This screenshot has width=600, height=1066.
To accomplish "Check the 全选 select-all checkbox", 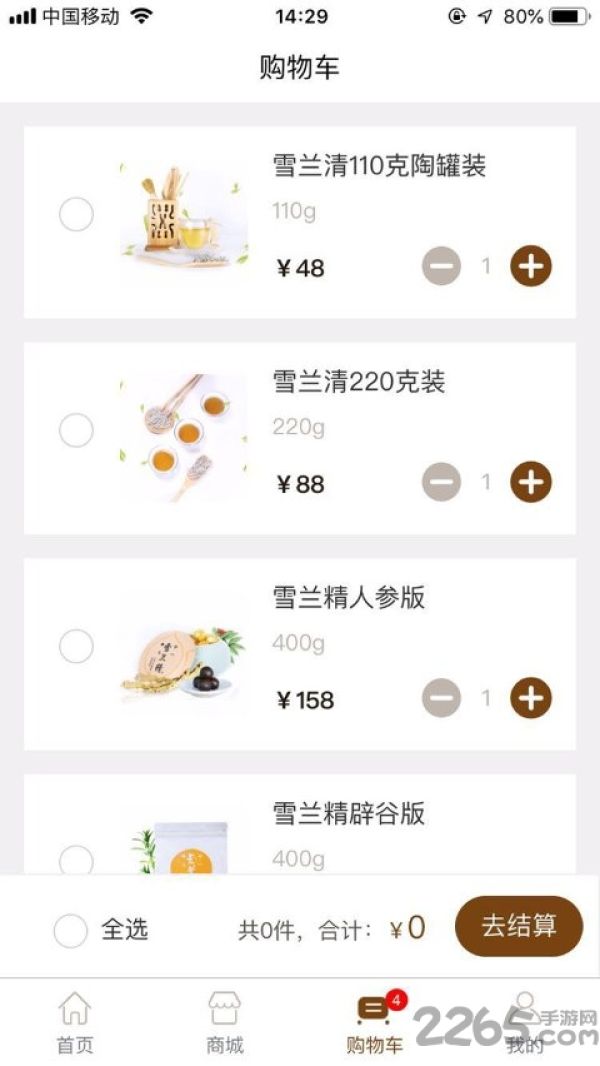I will 71,930.
